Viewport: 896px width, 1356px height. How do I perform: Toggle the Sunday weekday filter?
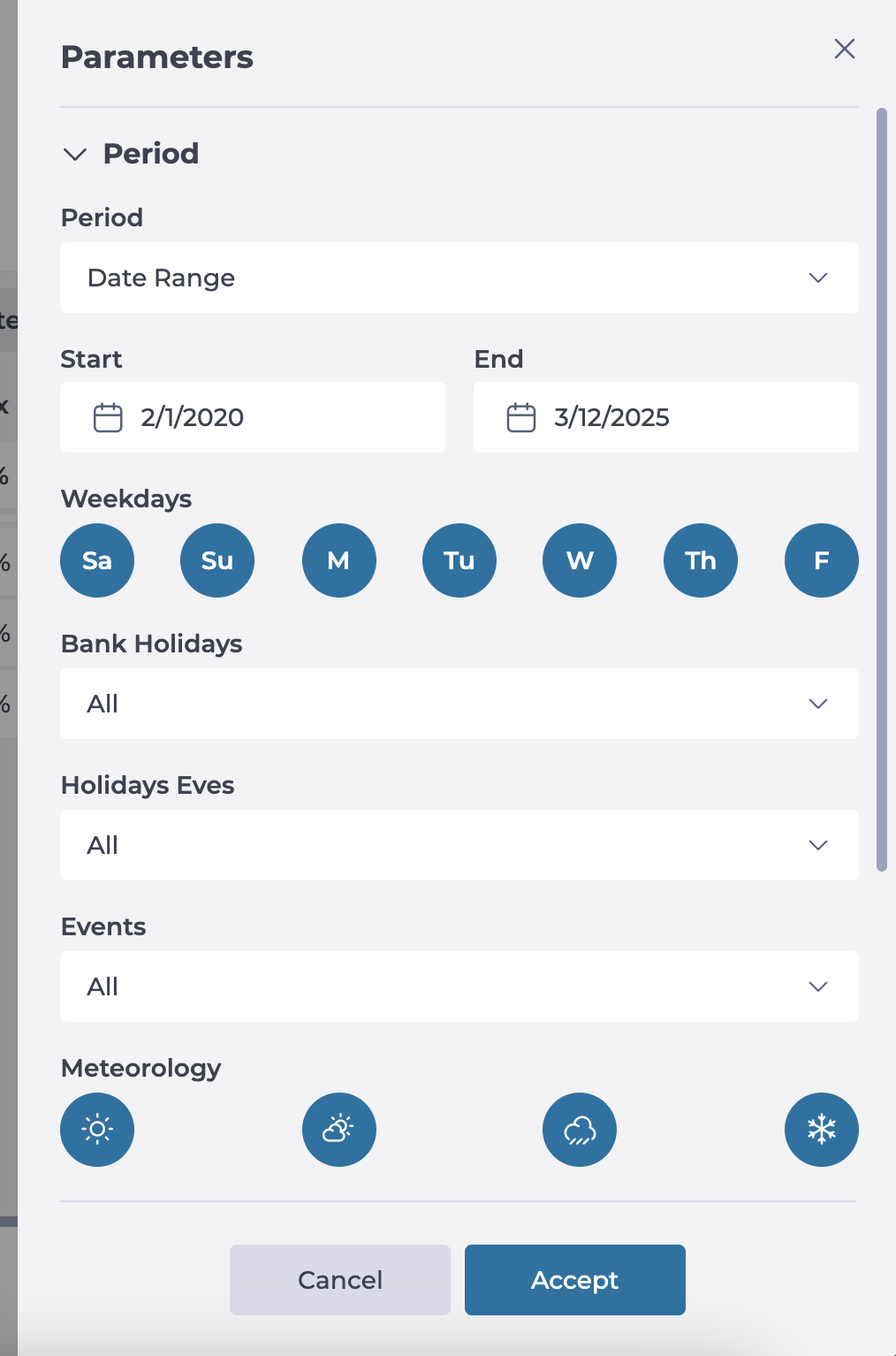(217, 560)
